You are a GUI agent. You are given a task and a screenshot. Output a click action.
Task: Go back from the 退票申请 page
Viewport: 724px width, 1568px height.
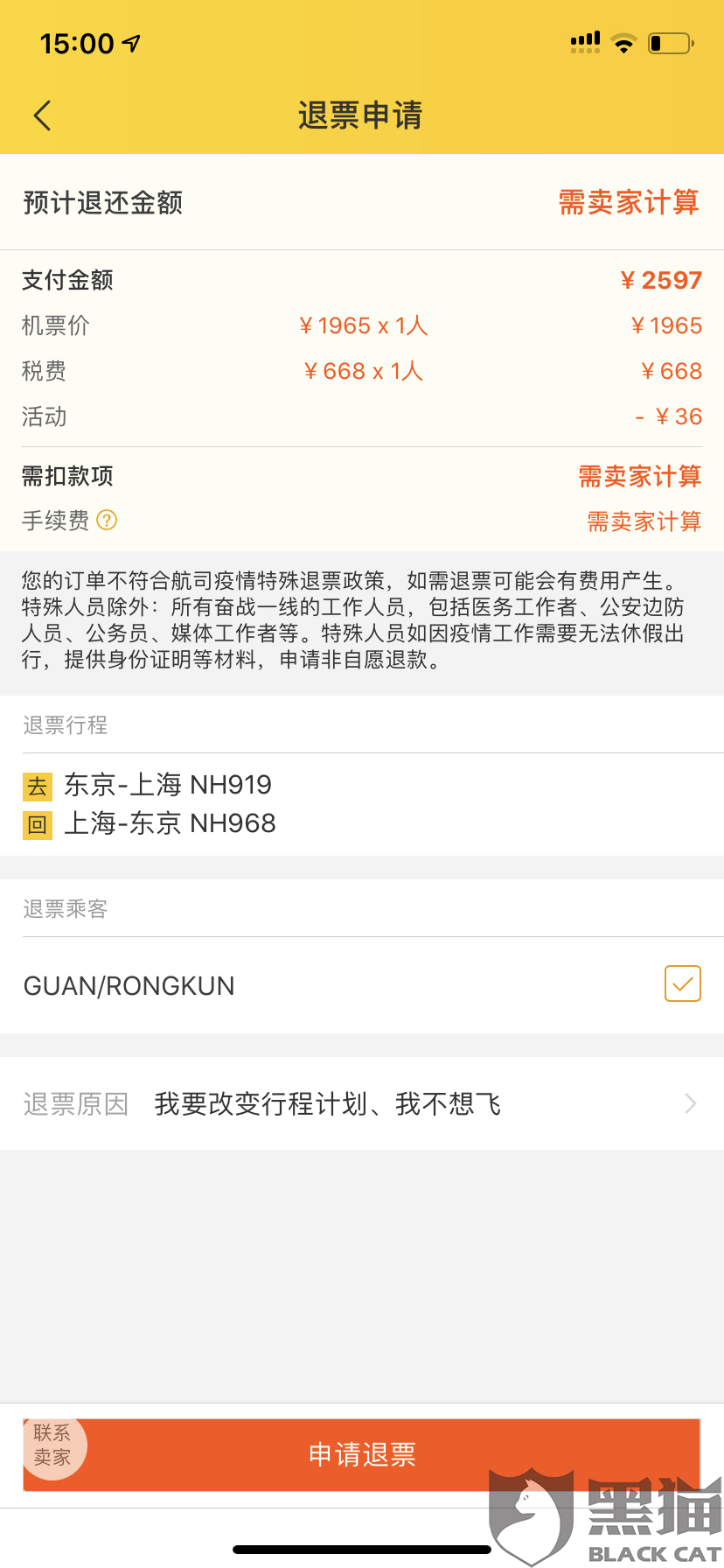tap(42, 115)
